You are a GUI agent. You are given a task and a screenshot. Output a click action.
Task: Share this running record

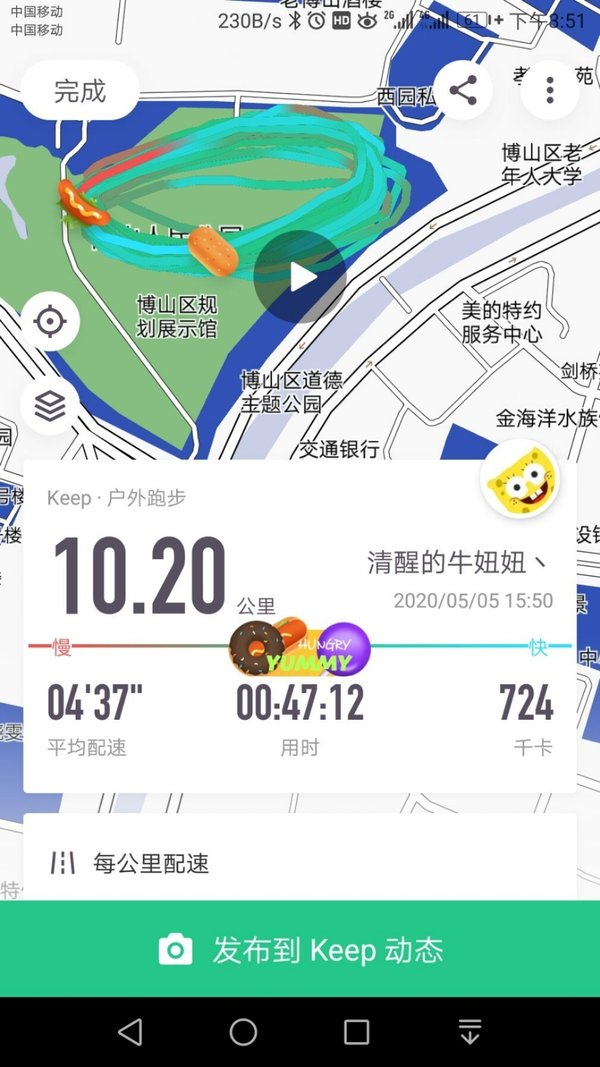tap(463, 91)
